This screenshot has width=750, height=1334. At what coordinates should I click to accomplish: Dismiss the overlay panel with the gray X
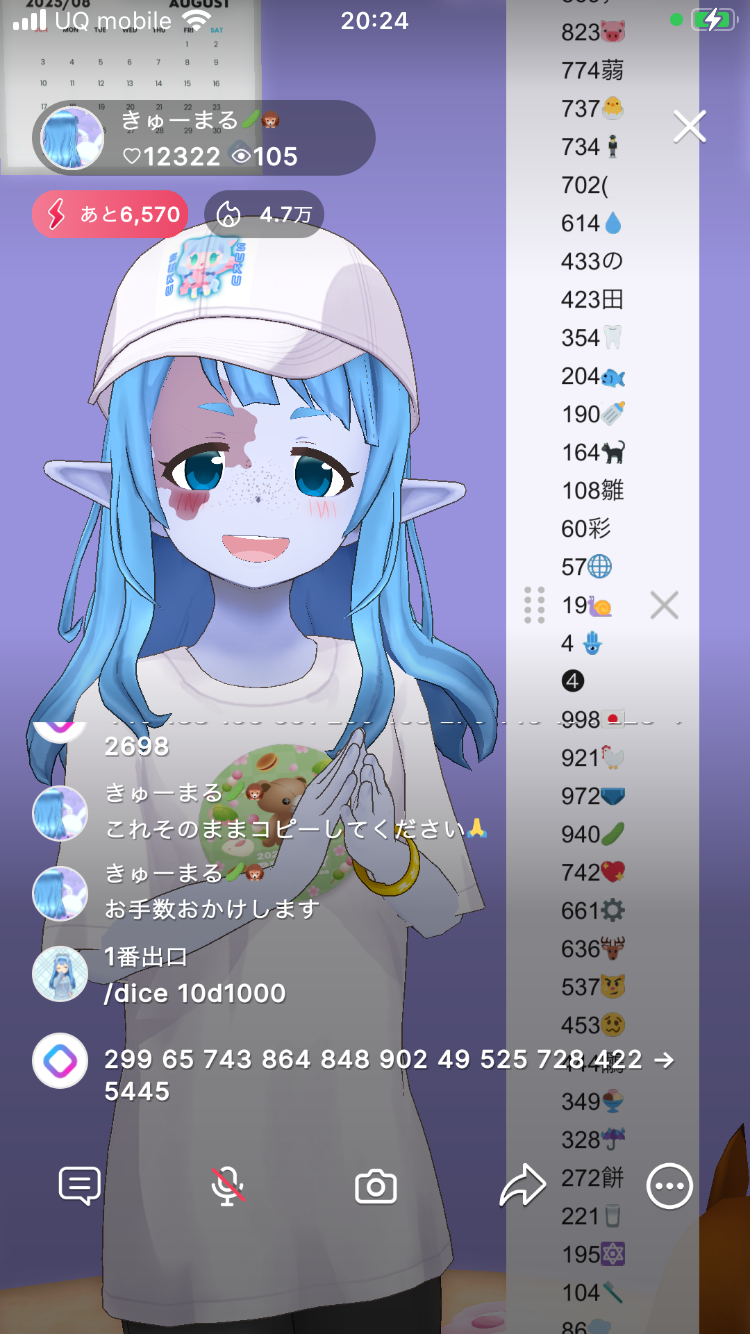click(x=664, y=605)
